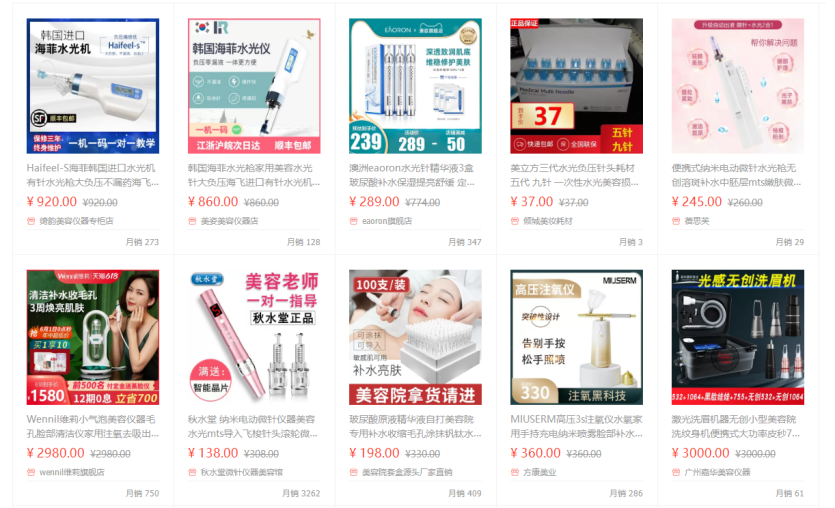Screen dimensions: 835x508
Task: Open the 方康美业 shop page
Action: coord(540,472)
